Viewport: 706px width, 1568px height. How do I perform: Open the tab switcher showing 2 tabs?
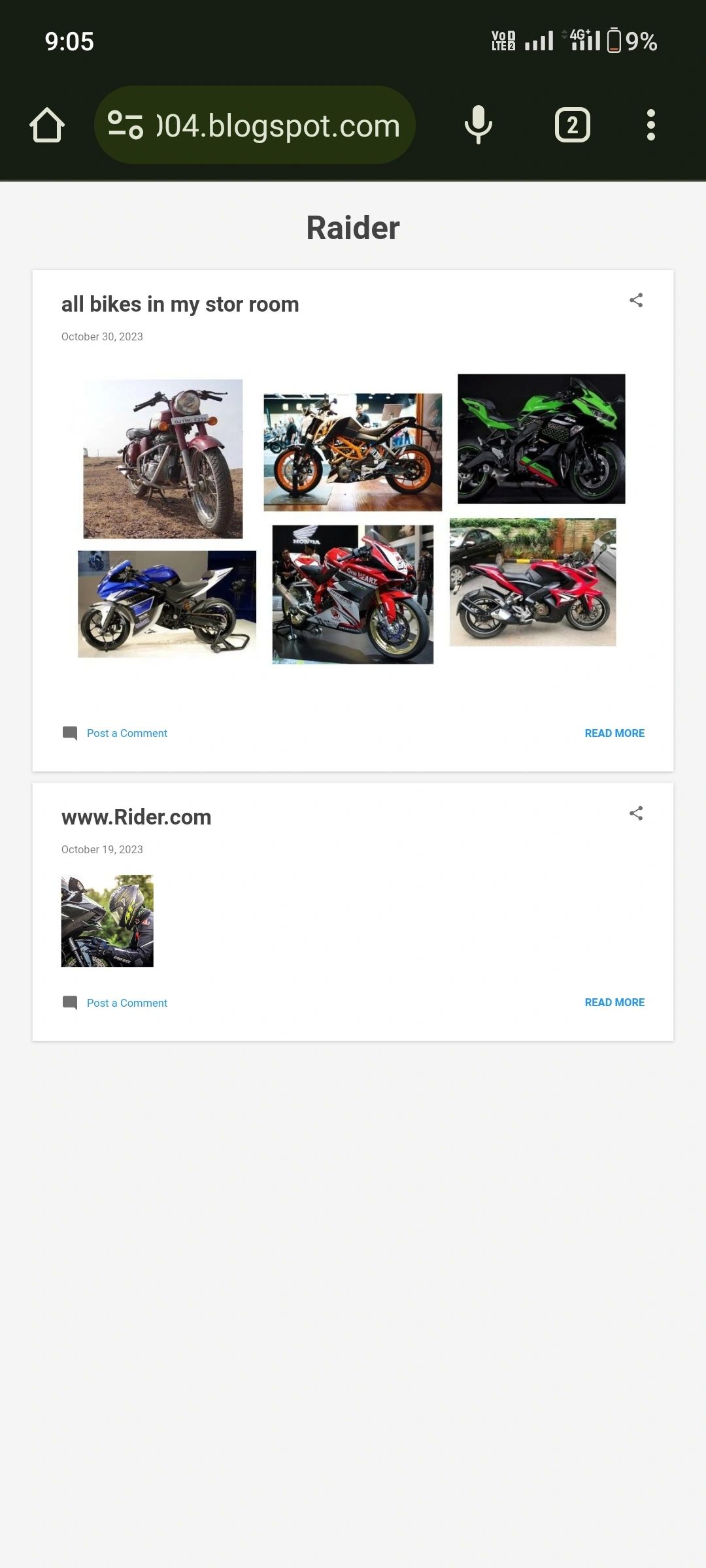pos(572,125)
